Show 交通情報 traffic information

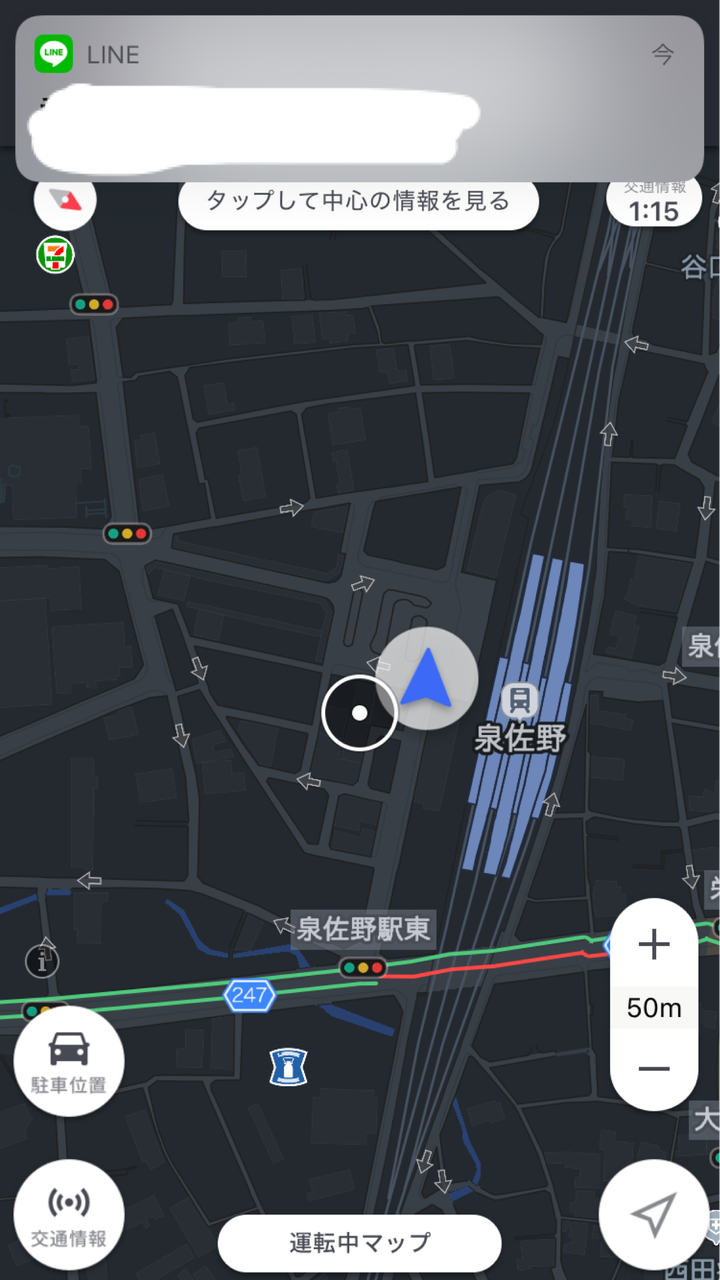click(69, 1214)
